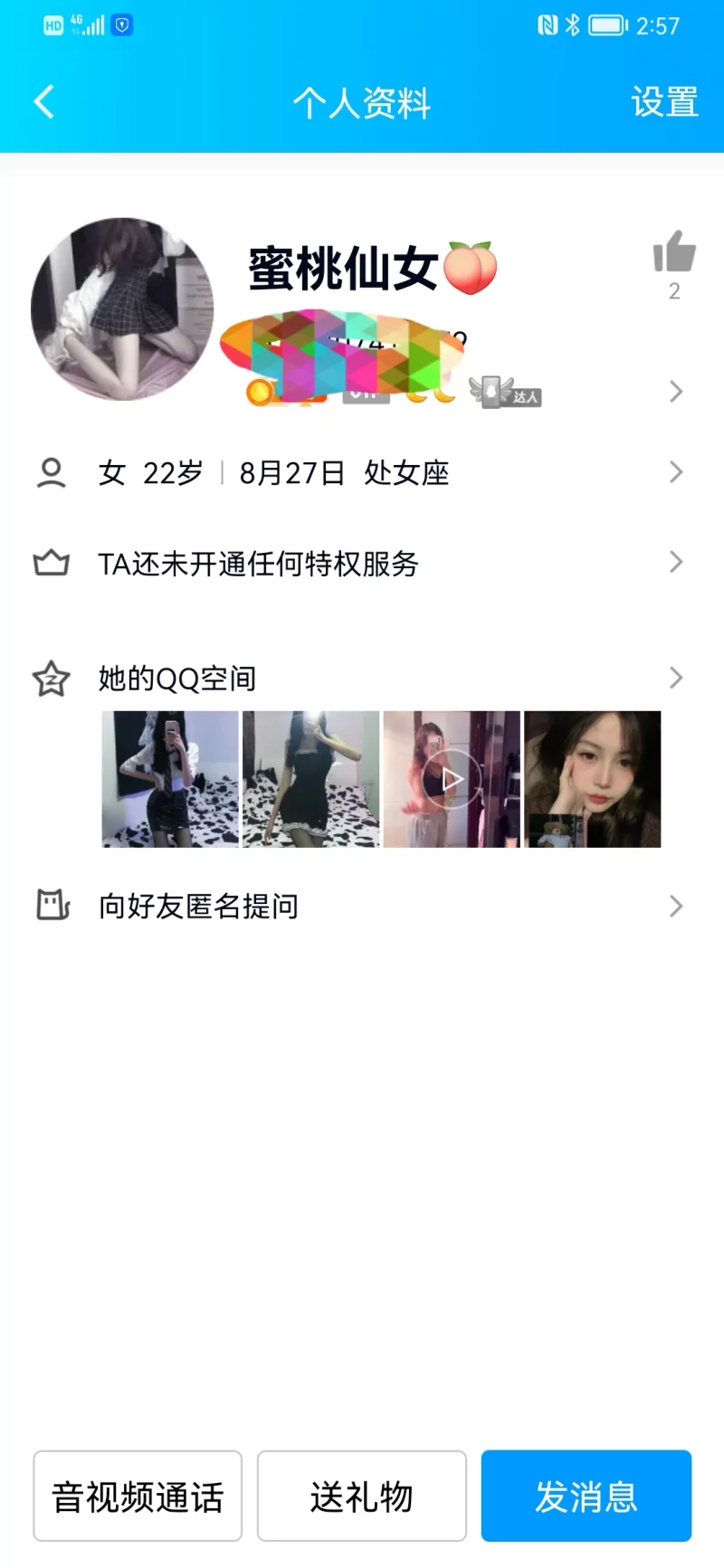Open 向好友匿名提问
This screenshot has height=1568, width=724.
click(362, 906)
